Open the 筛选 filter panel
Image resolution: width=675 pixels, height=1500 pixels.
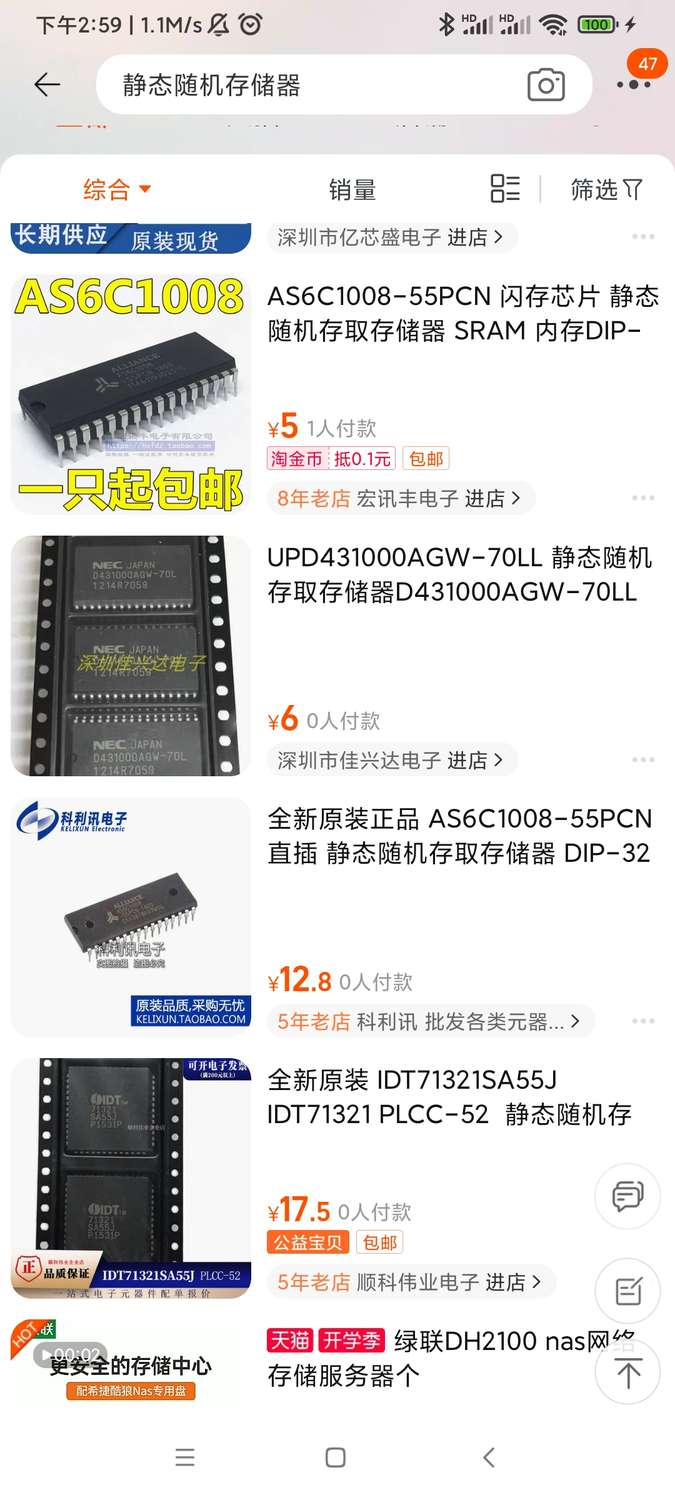[x=606, y=189]
